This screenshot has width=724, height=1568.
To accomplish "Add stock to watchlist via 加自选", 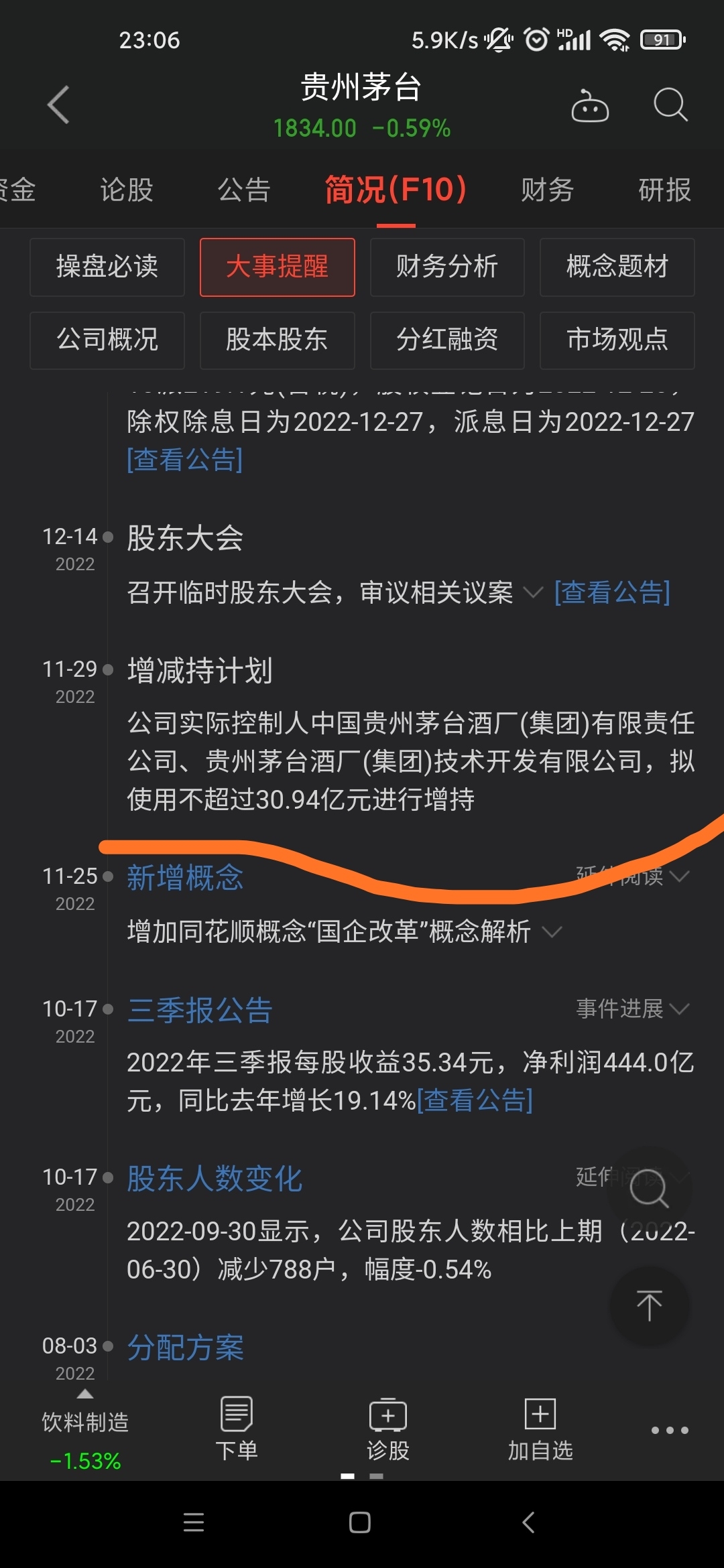I will [x=540, y=1429].
